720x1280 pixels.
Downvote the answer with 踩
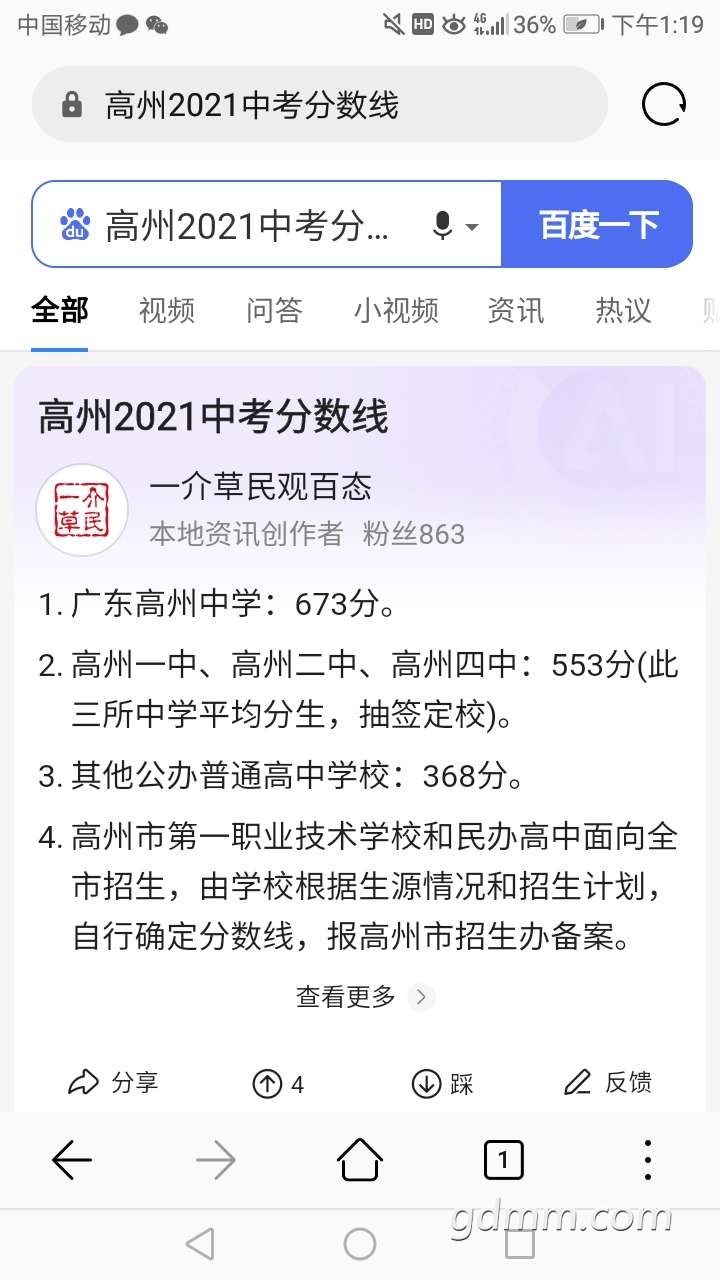pyautogui.click(x=442, y=1083)
